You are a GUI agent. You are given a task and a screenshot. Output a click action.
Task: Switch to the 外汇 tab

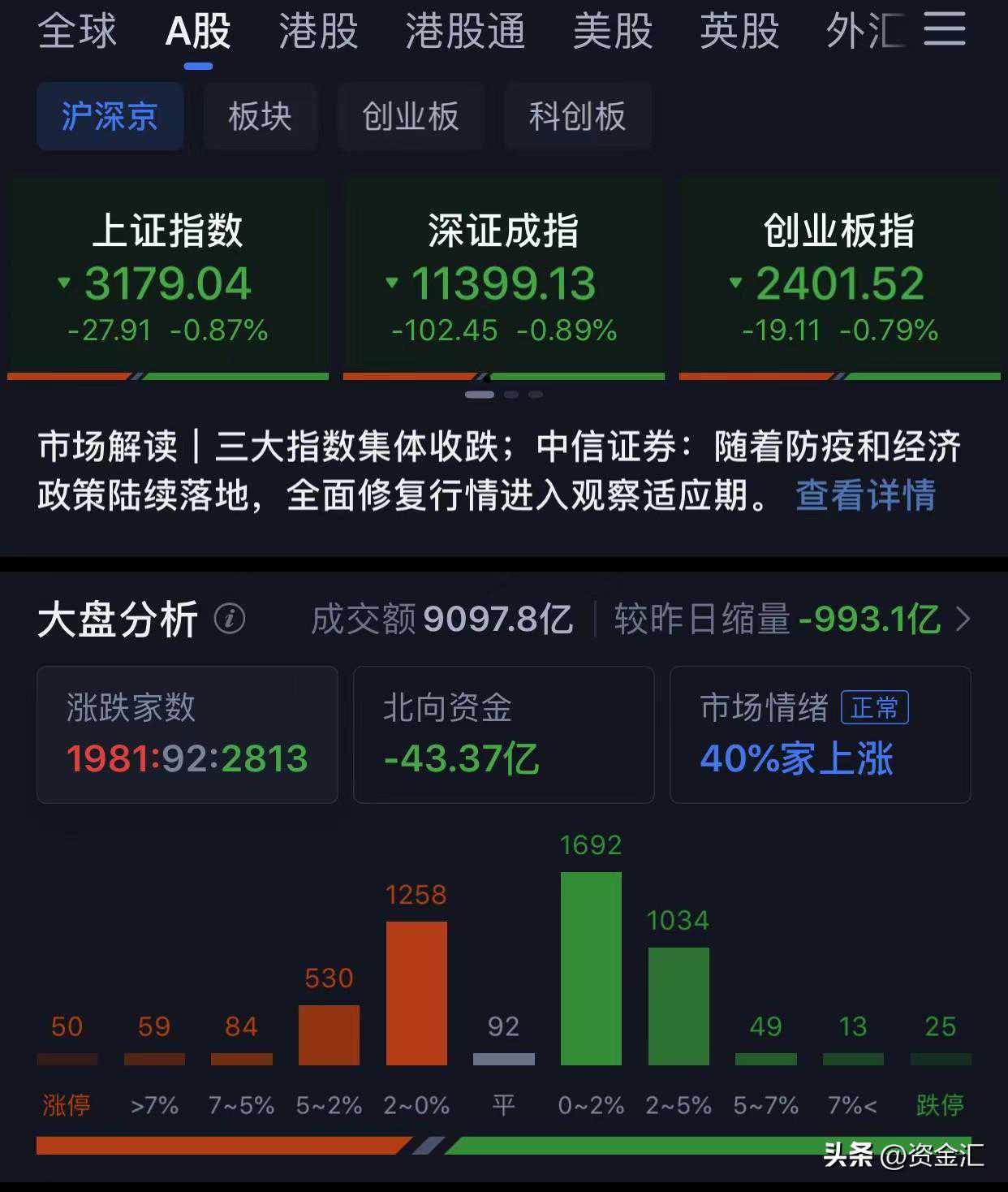pyautogui.click(x=864, y=32)
